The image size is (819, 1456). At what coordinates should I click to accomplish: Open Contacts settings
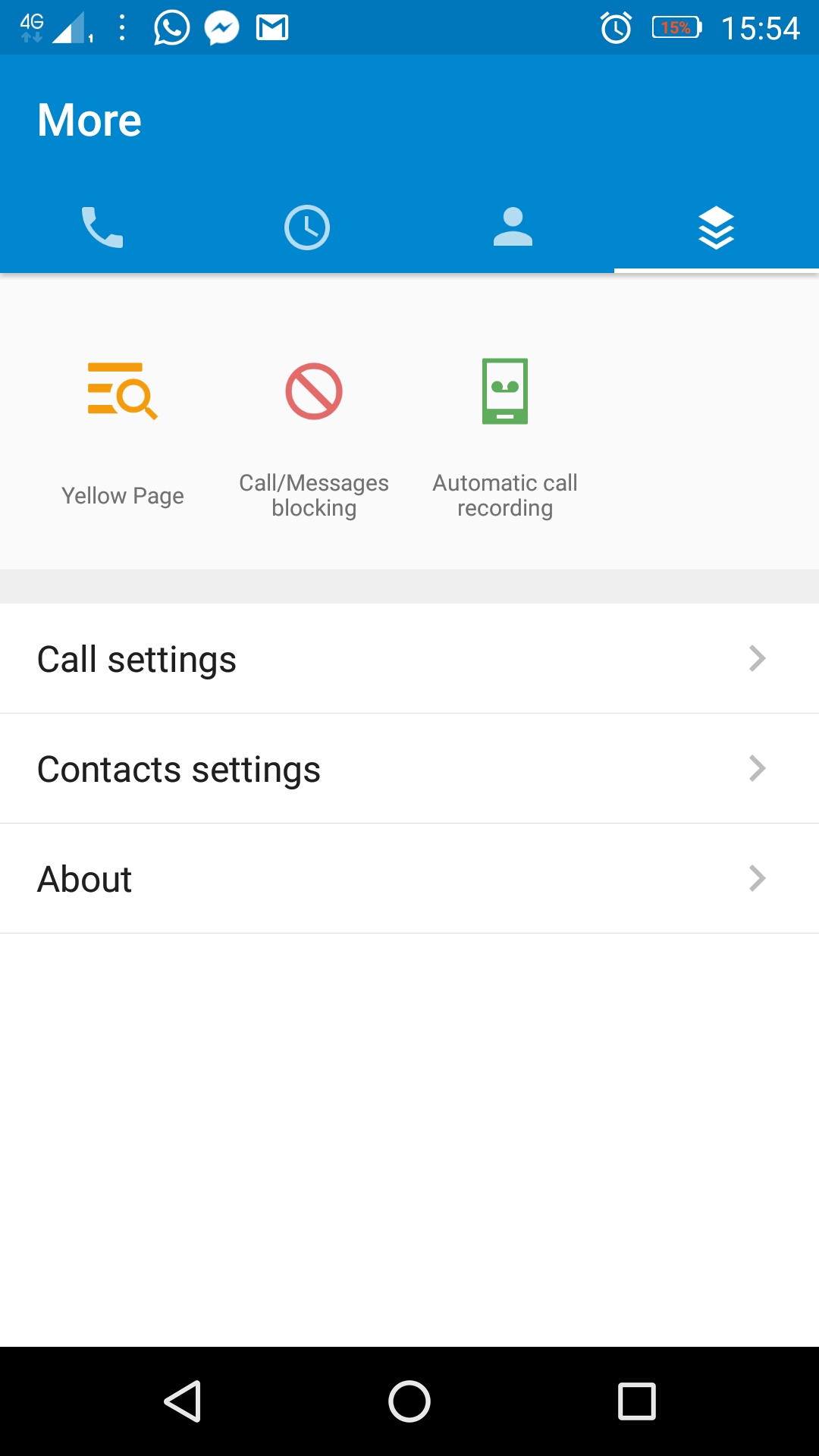click(409, 768)
